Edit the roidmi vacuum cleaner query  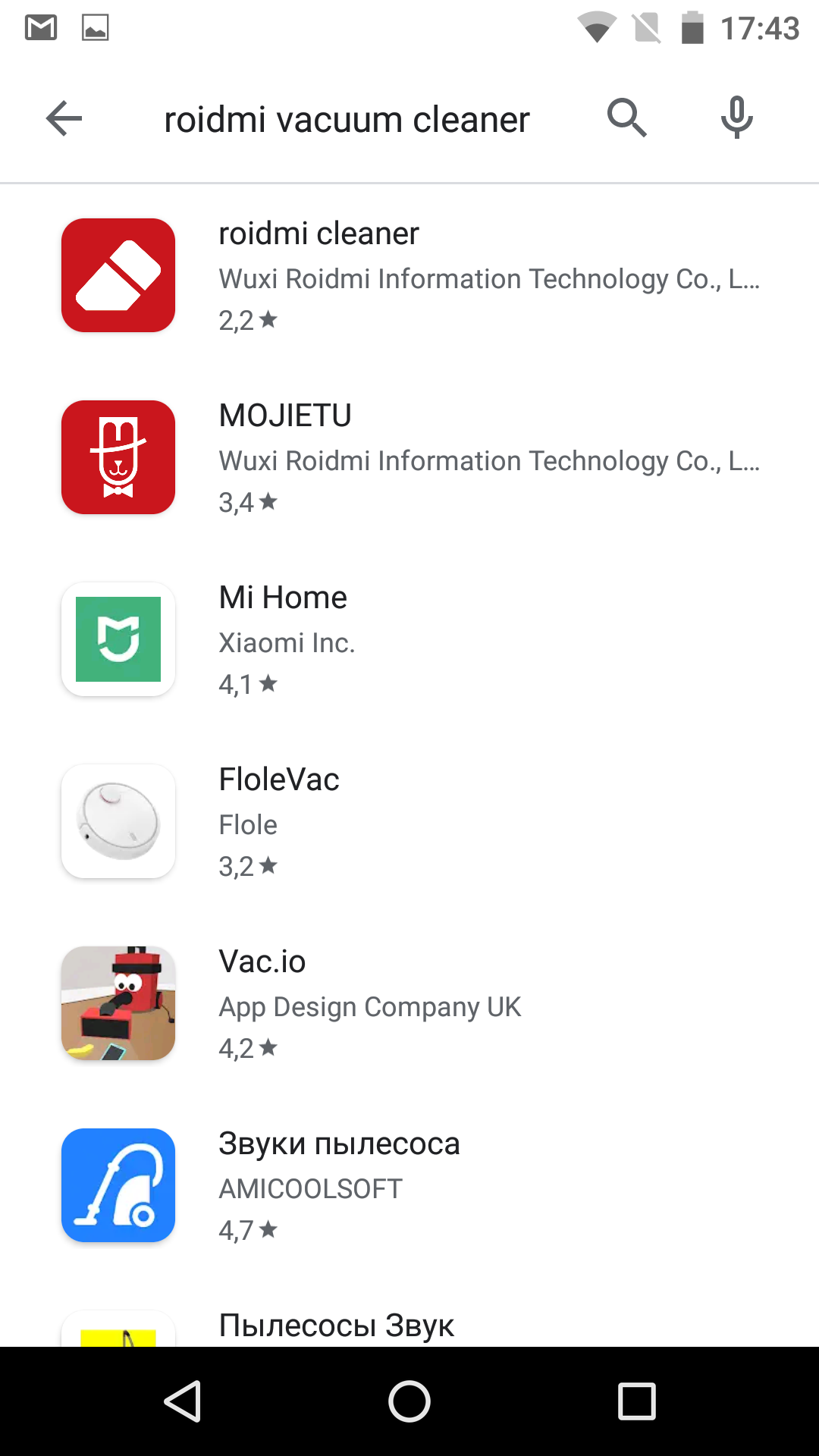tap(347, 120)
